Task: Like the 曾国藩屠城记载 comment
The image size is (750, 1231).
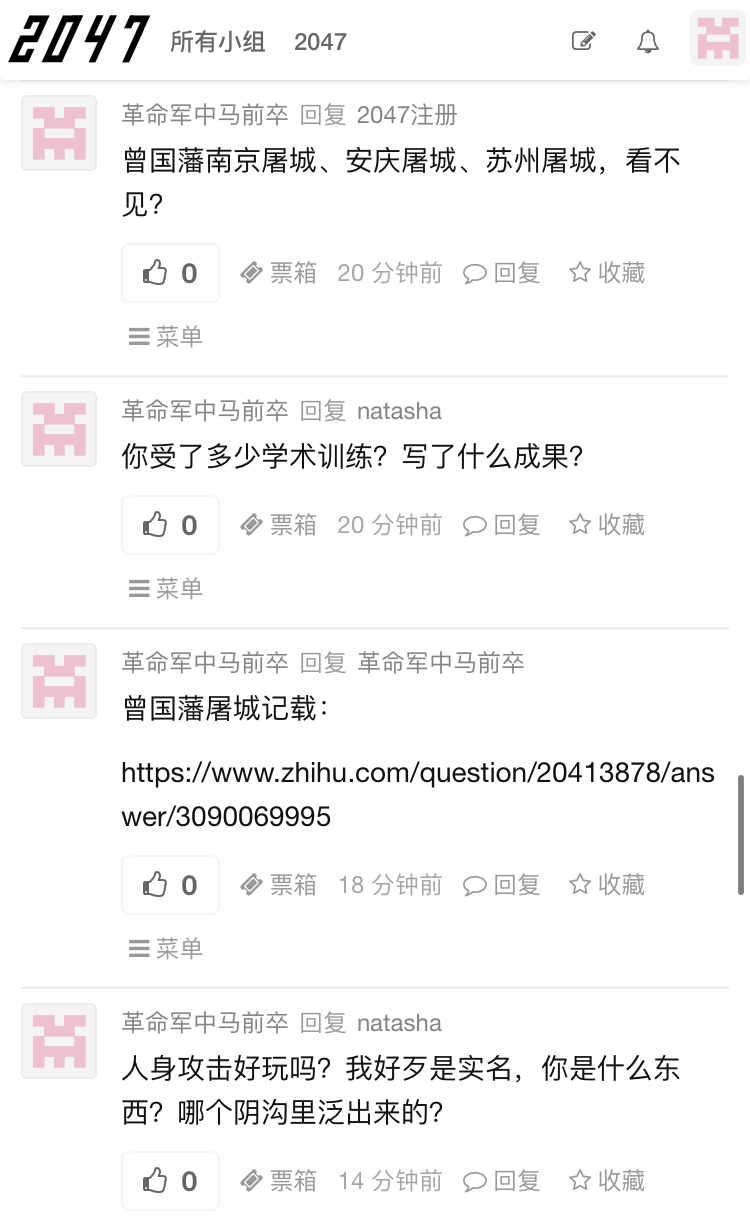Action: pos(170,885)
